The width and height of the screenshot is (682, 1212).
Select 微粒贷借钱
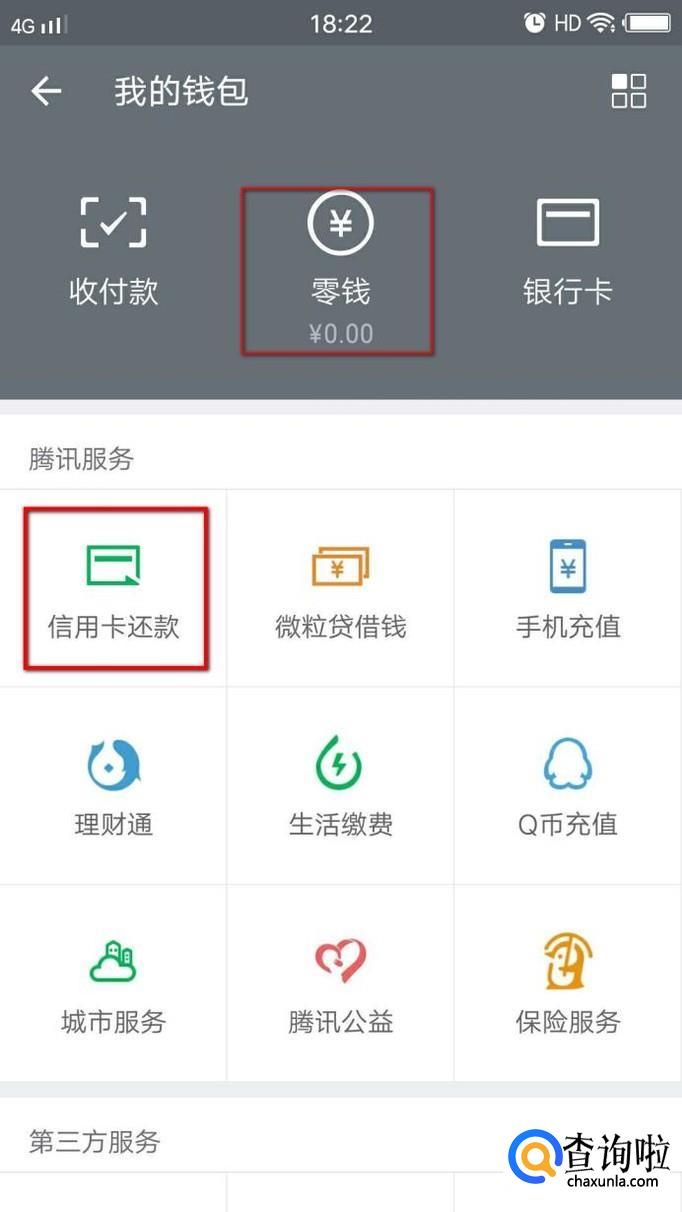pos(340,589)
